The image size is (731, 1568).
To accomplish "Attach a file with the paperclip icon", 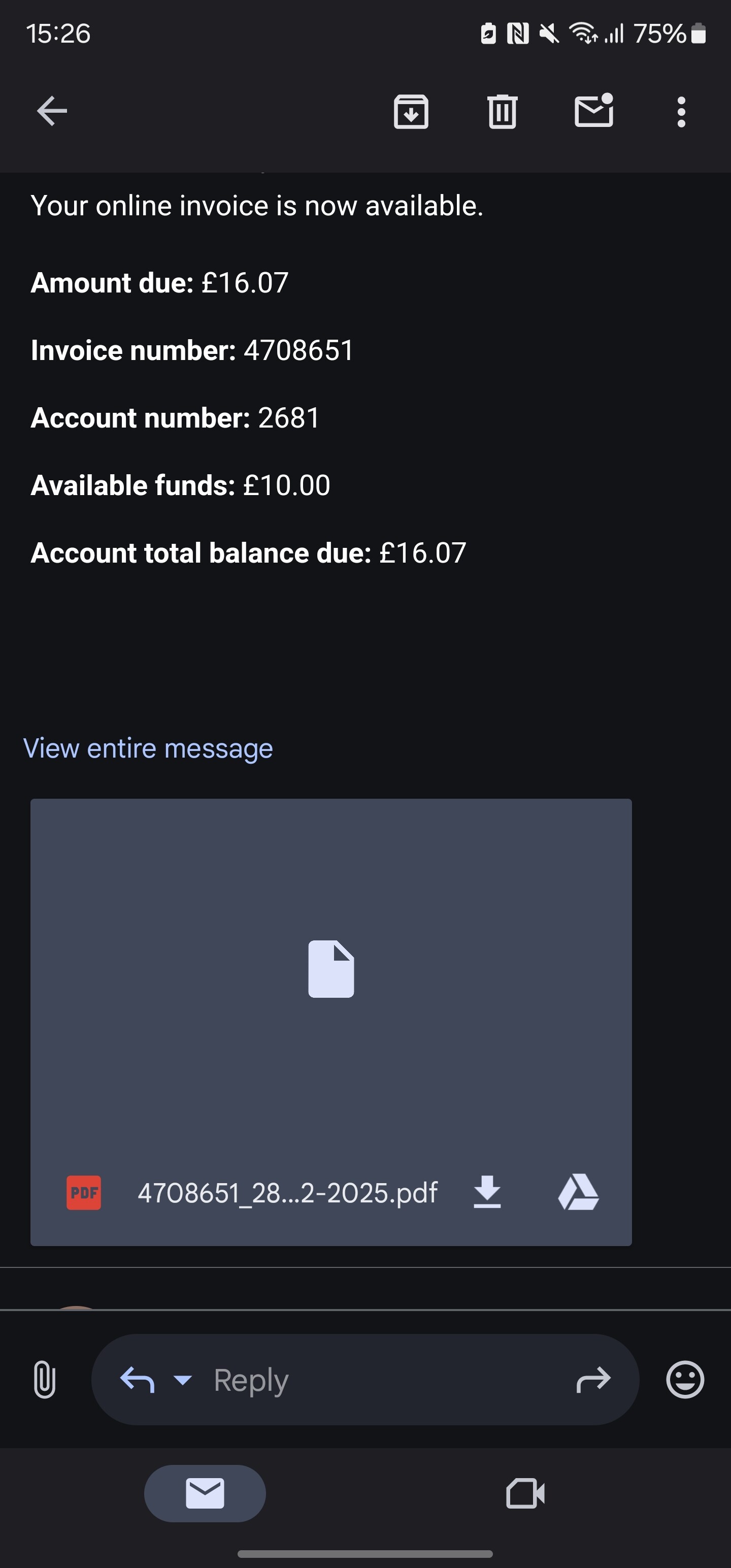I will [45, 1379].
